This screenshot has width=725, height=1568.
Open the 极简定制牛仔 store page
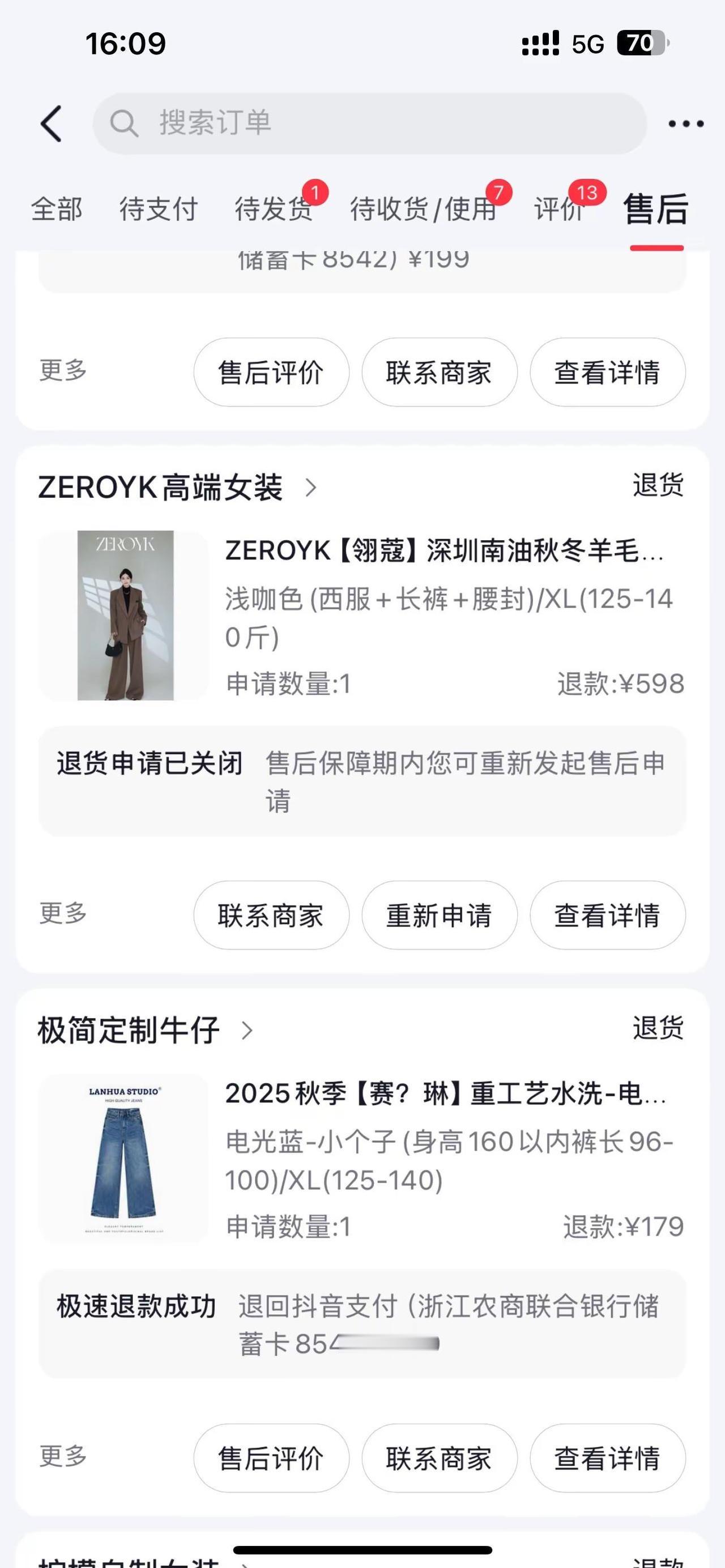128,1030
